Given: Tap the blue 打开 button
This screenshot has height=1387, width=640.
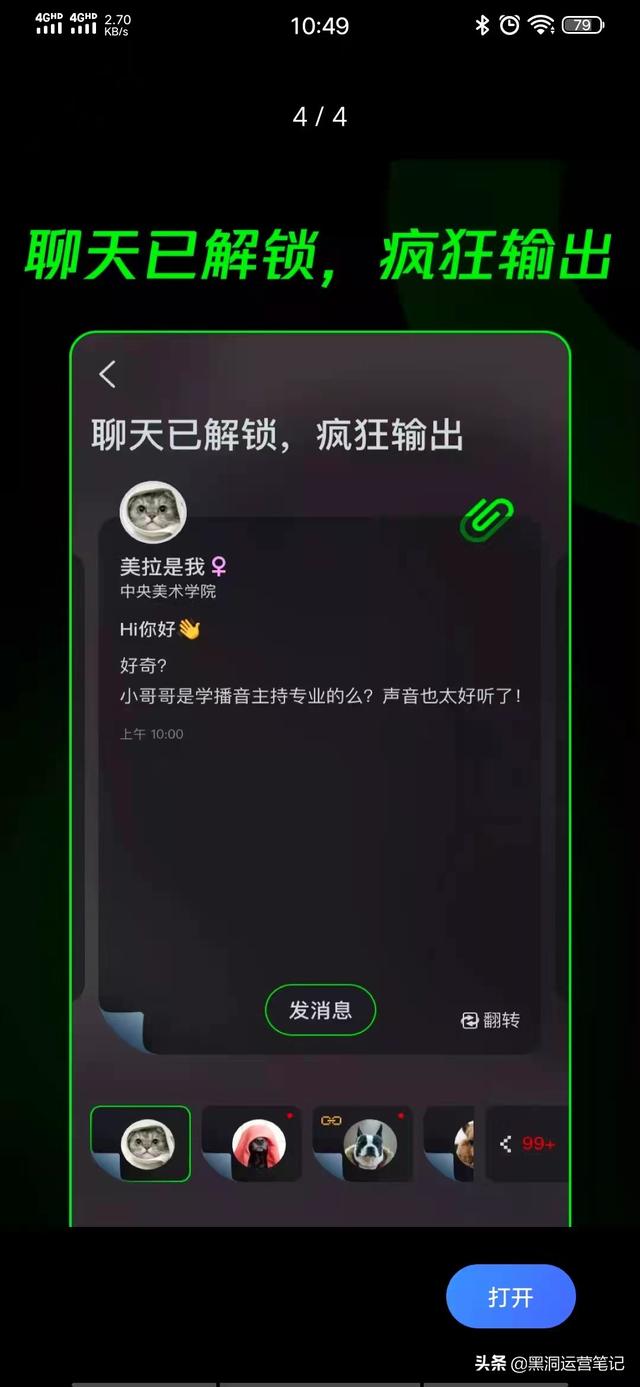Looking at the screenshot, I should click(x=510, y=1297).
